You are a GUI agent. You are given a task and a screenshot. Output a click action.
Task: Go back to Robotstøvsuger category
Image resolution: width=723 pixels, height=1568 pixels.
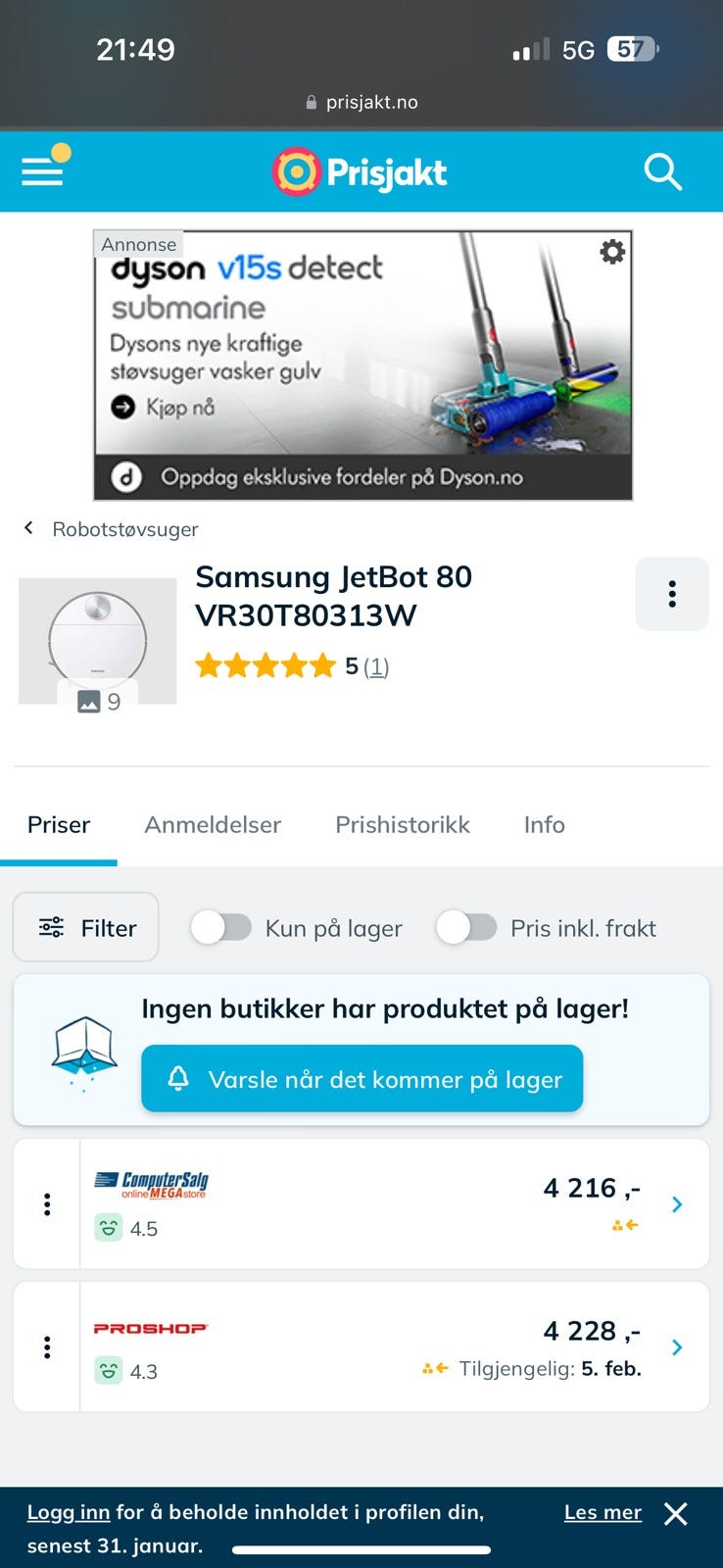tap(111, 529)
